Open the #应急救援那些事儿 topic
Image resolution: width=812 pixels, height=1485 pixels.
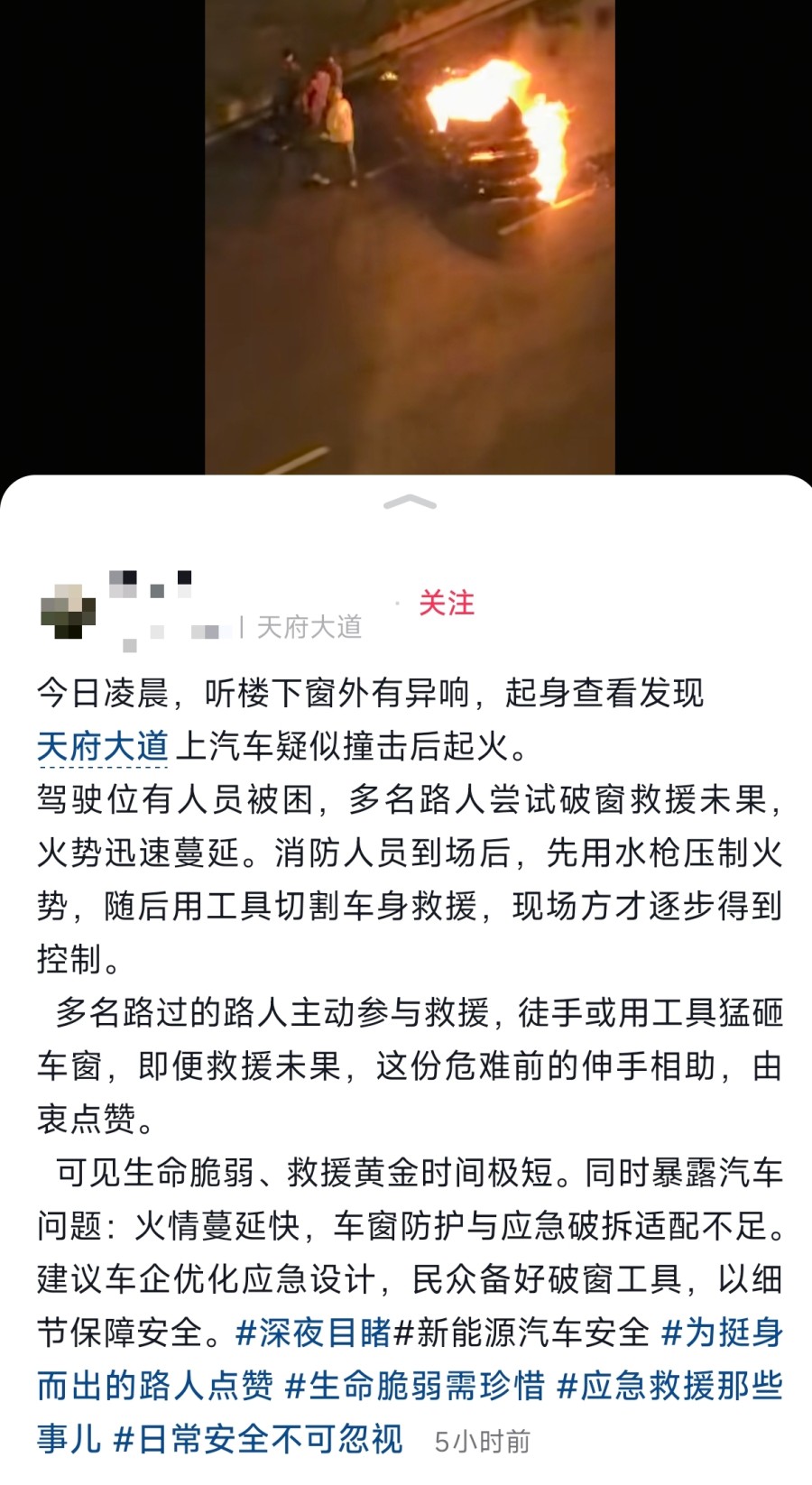pyautogui.click(x=669, y=1386)
